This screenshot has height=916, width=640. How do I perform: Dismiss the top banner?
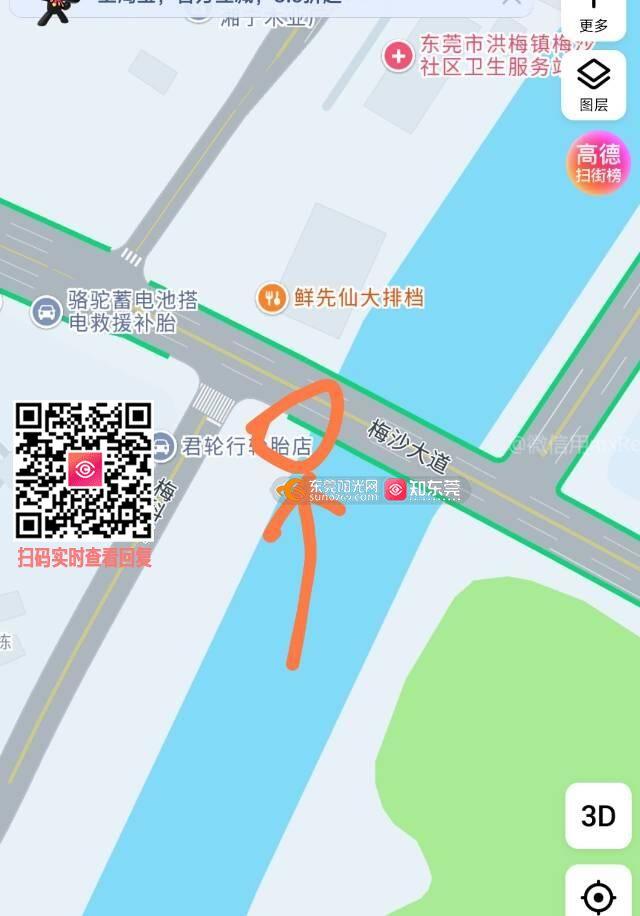(x=511, y=3)
